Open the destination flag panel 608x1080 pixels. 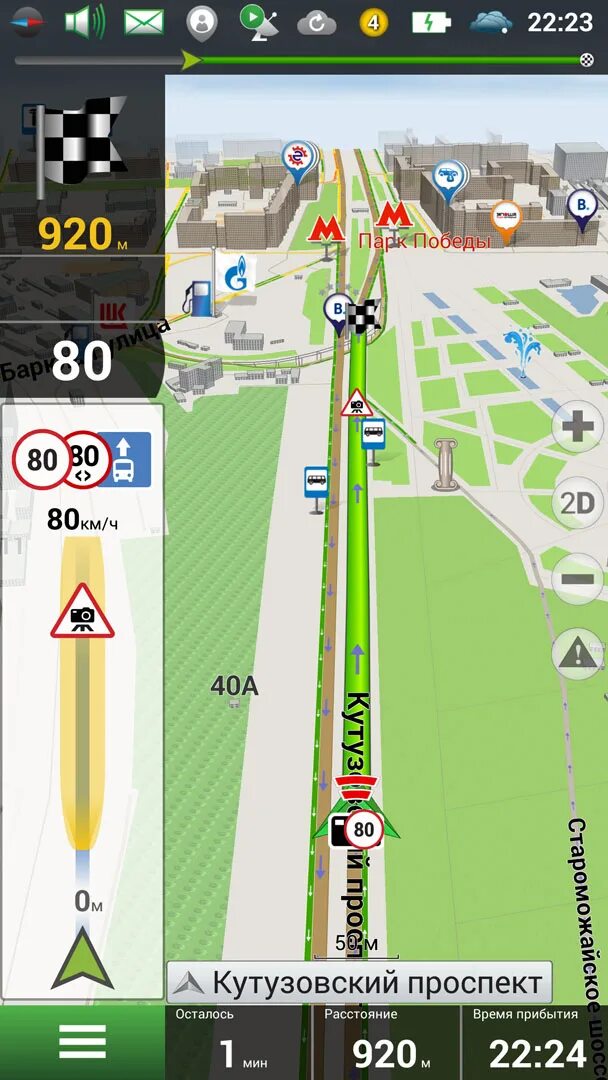click(x=82, y=175)
